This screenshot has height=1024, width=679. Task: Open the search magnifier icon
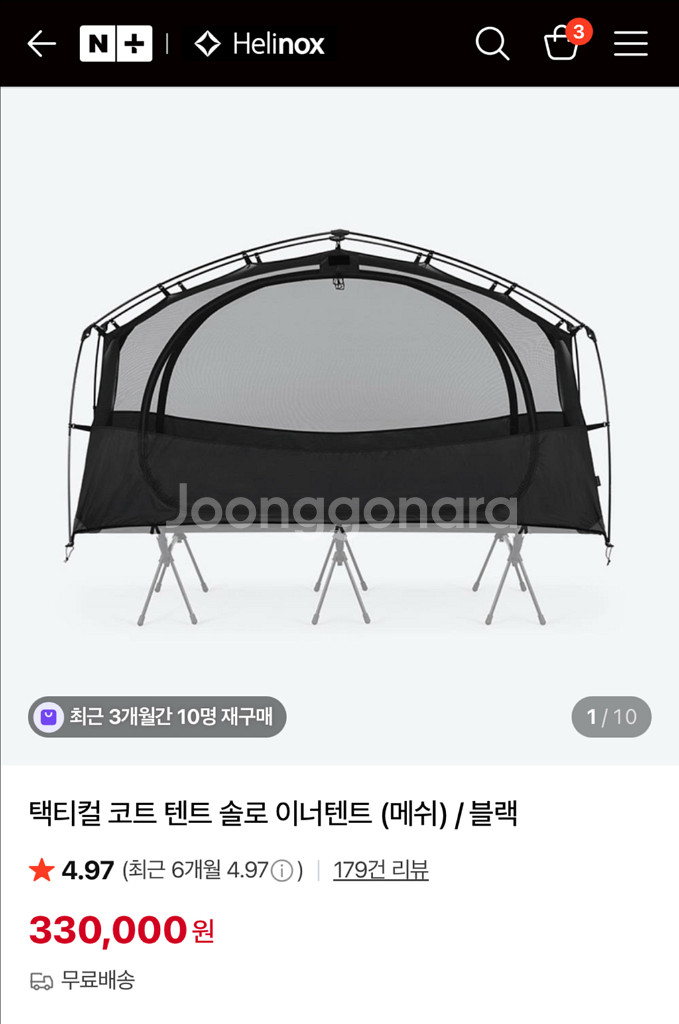click(x=492, y=44)
